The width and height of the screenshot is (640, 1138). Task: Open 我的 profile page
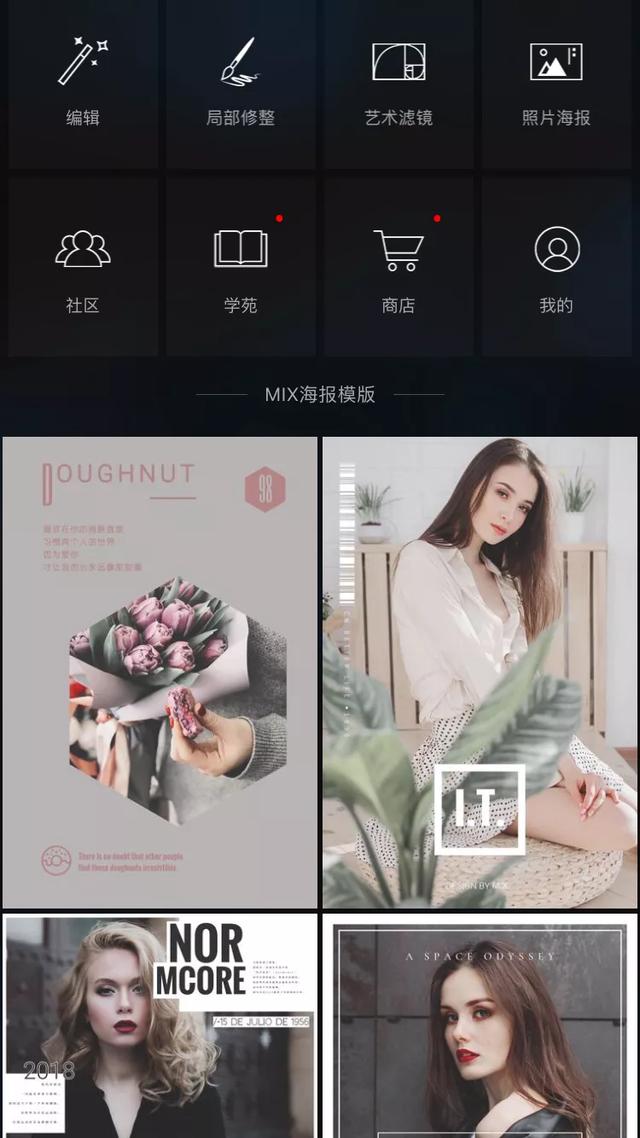tap(557, 268)
